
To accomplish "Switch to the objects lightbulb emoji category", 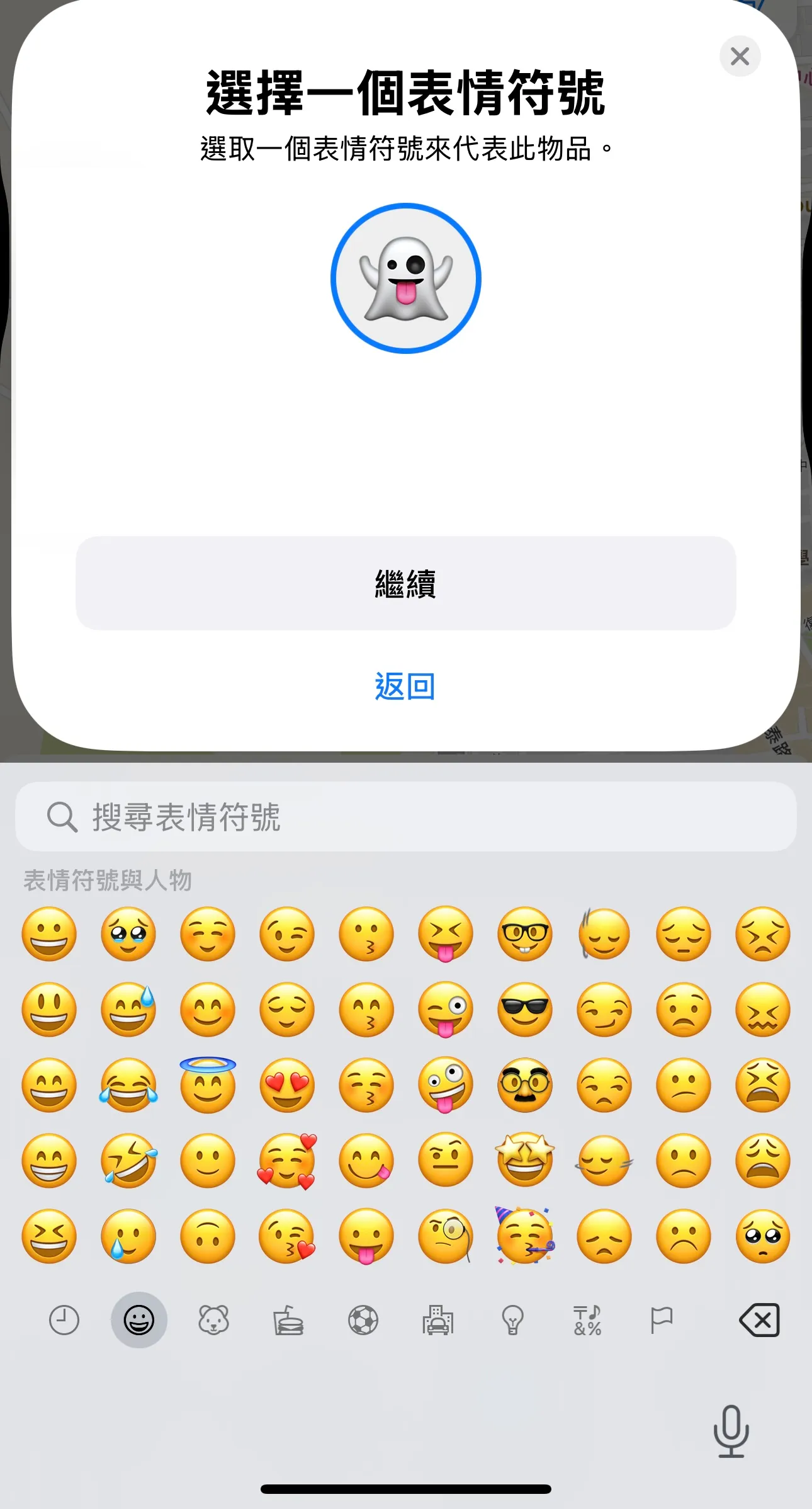I will pyautogui.click(x=512, y=1320).
